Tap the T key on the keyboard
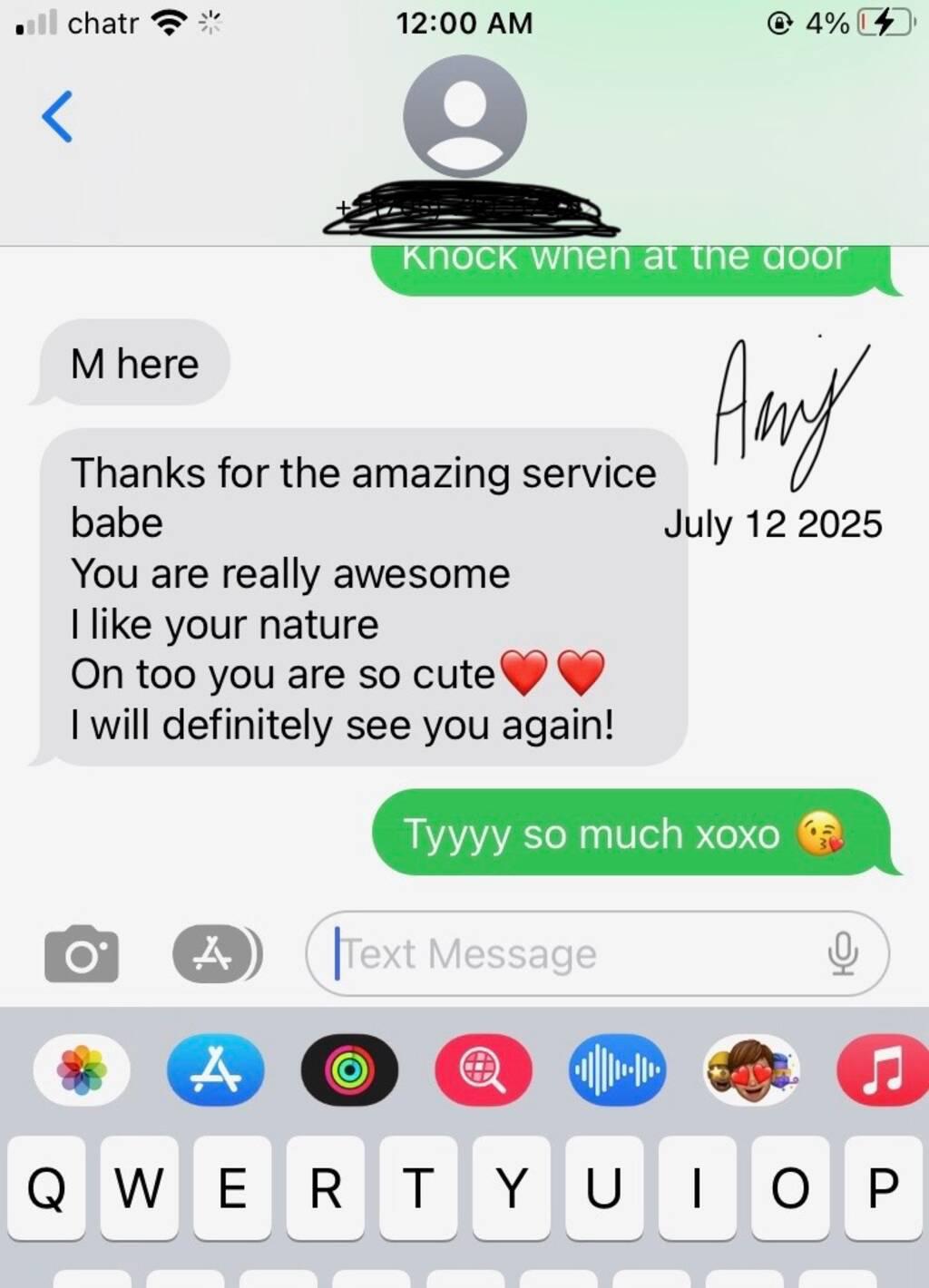 point(418,1187)
